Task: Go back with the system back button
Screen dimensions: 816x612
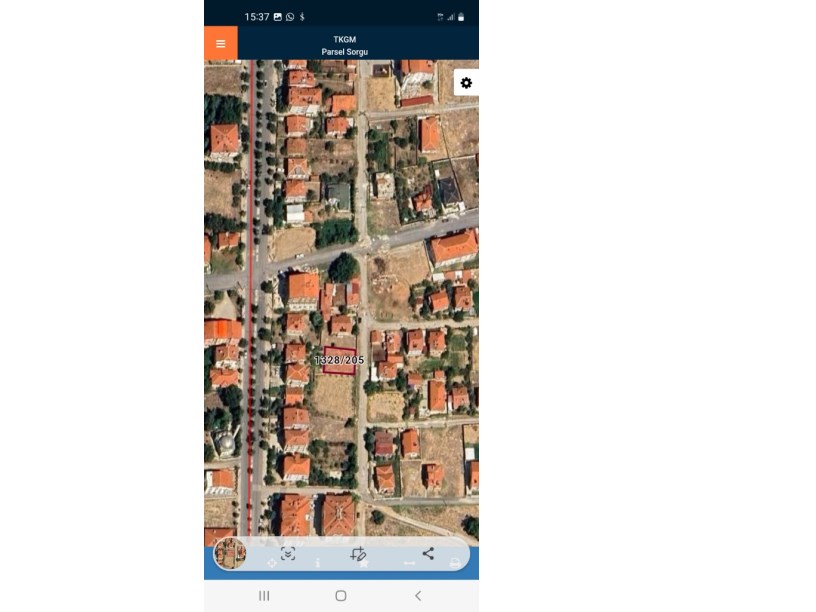Action: (x=418, y=595)
